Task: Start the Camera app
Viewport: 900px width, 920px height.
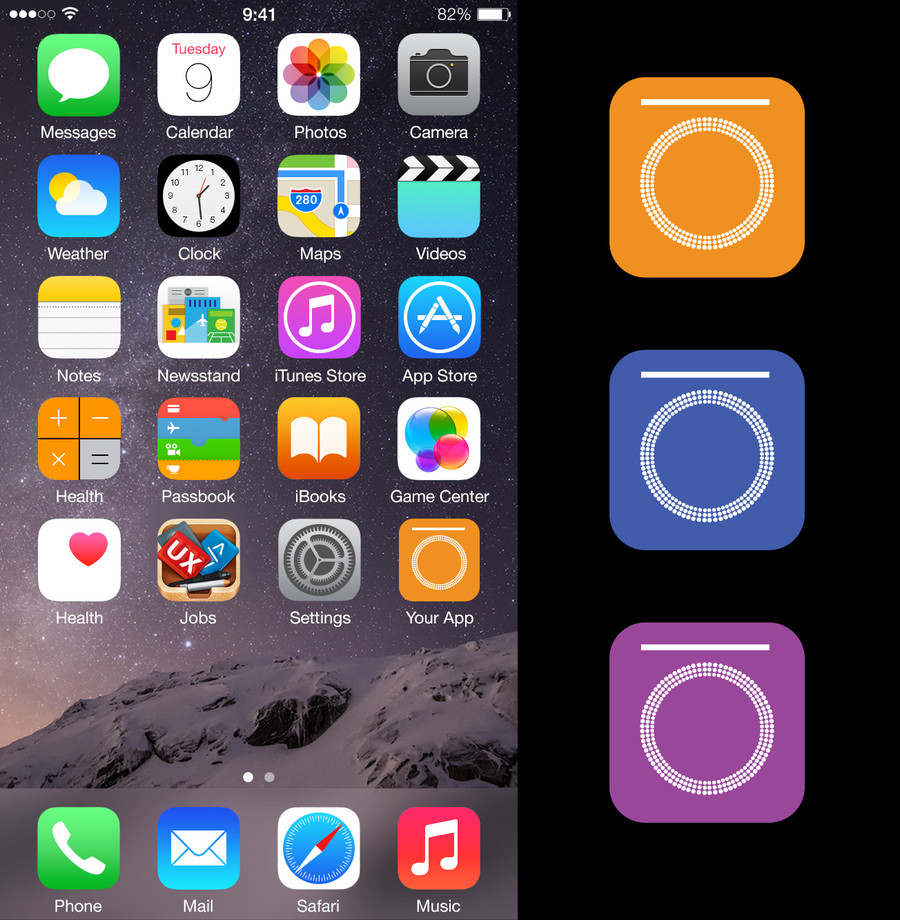Action: point(439,75)
